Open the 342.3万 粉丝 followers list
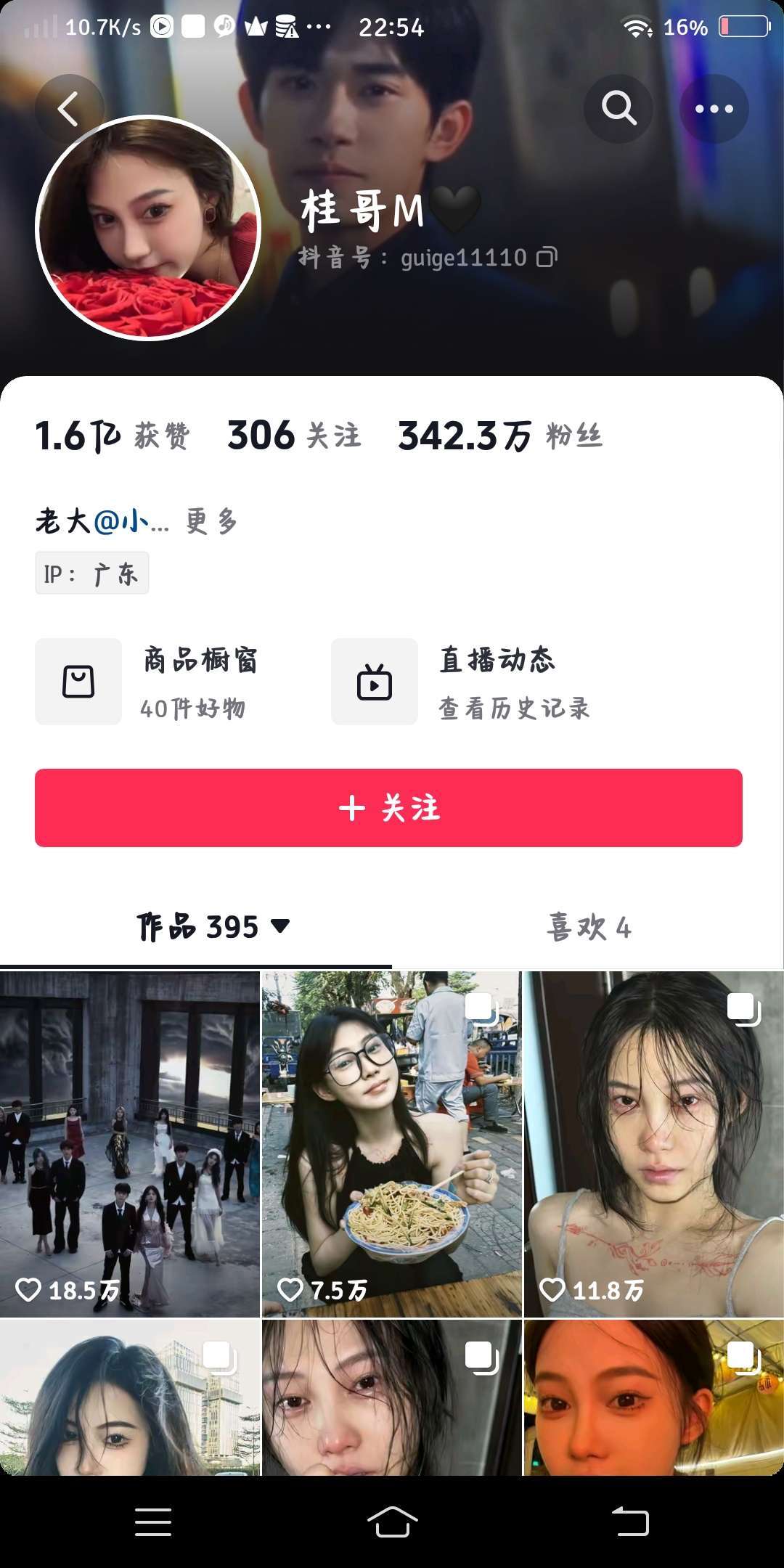 coord(500,436)
